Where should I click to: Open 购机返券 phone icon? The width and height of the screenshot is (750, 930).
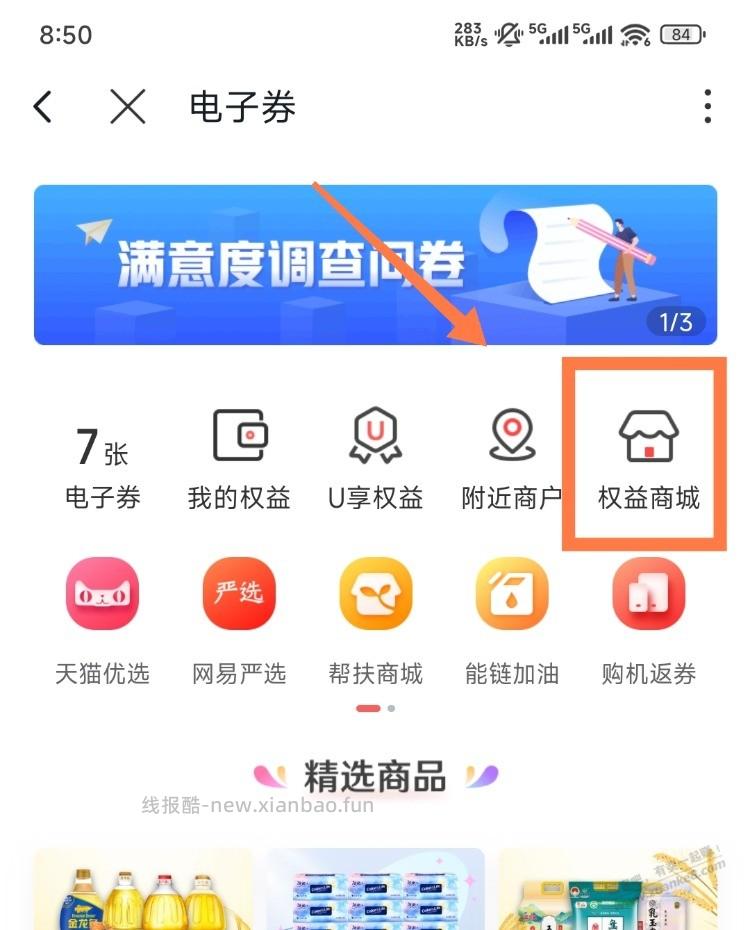point(648,595)
